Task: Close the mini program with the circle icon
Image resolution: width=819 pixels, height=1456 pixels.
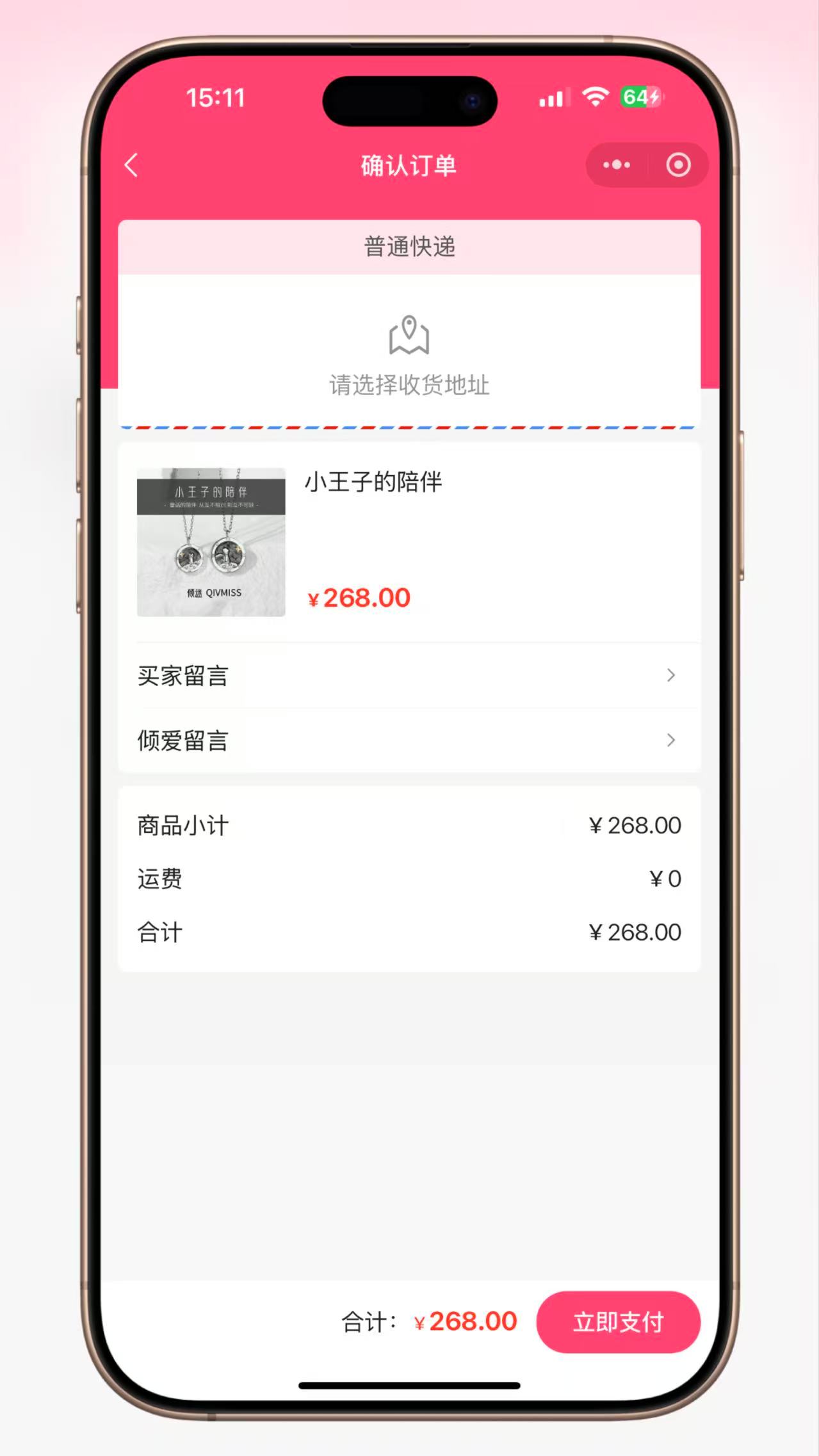Action: 678,165
